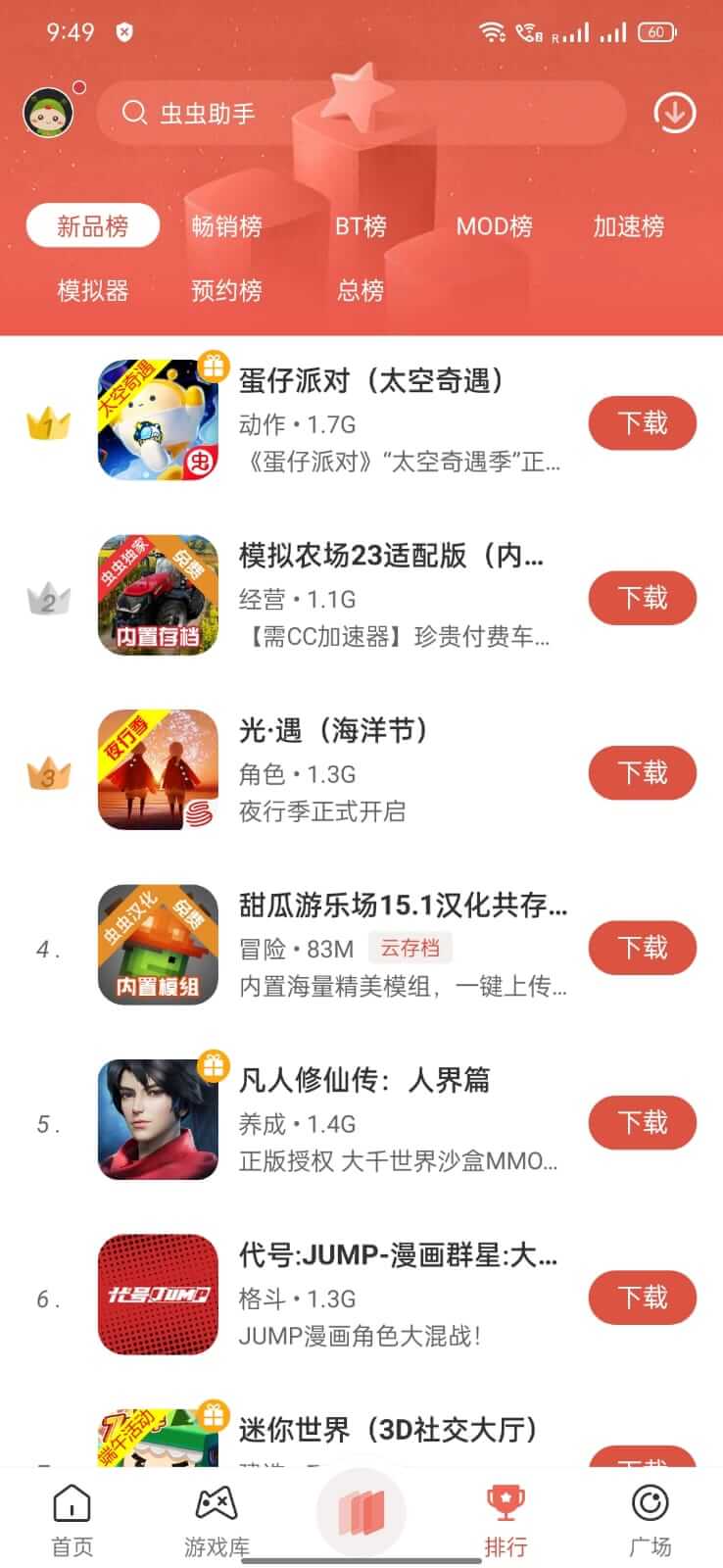Download 甜瓜游乐场15.1汉化共存
This screenshot has height=1568, width=723.
(642, 948)
